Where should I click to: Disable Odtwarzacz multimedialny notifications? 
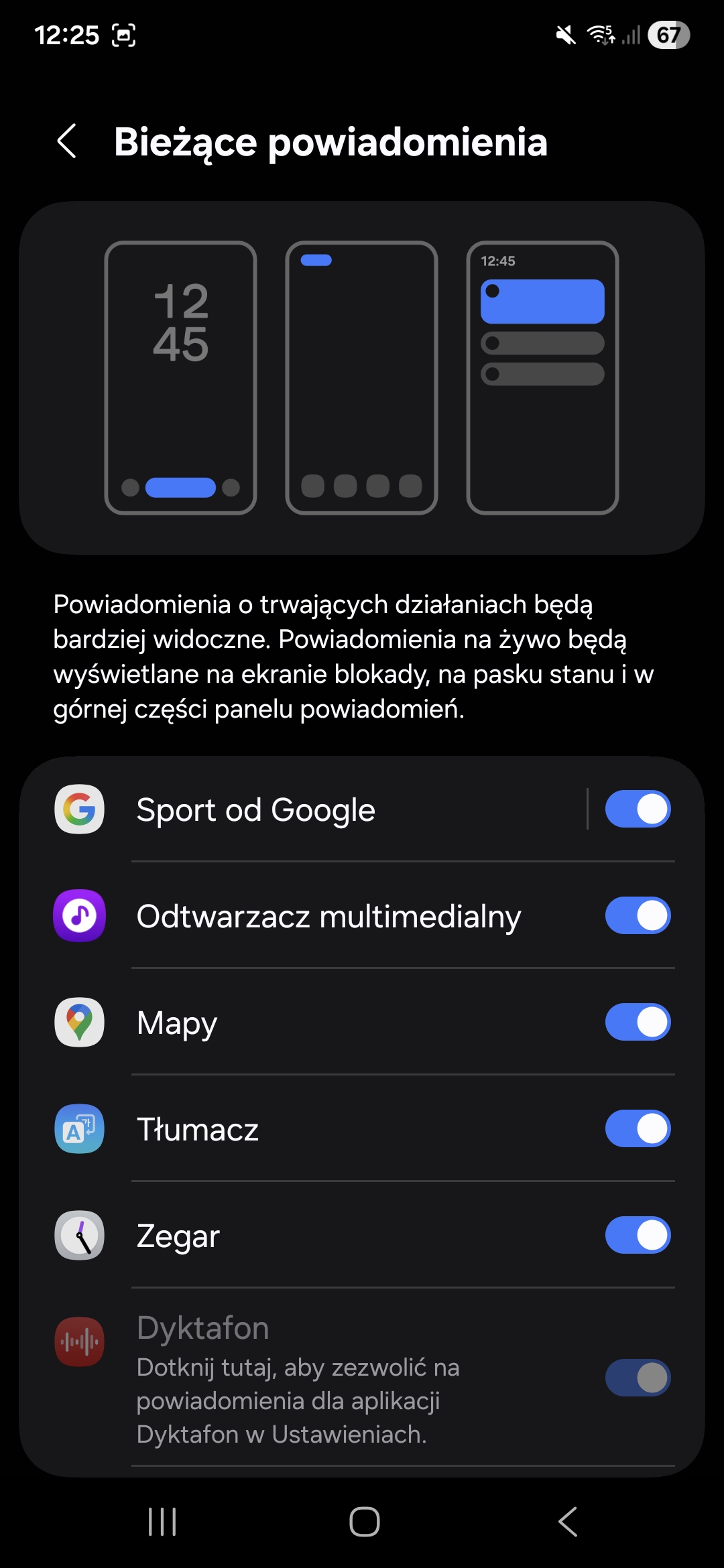(x=637, y=916)
